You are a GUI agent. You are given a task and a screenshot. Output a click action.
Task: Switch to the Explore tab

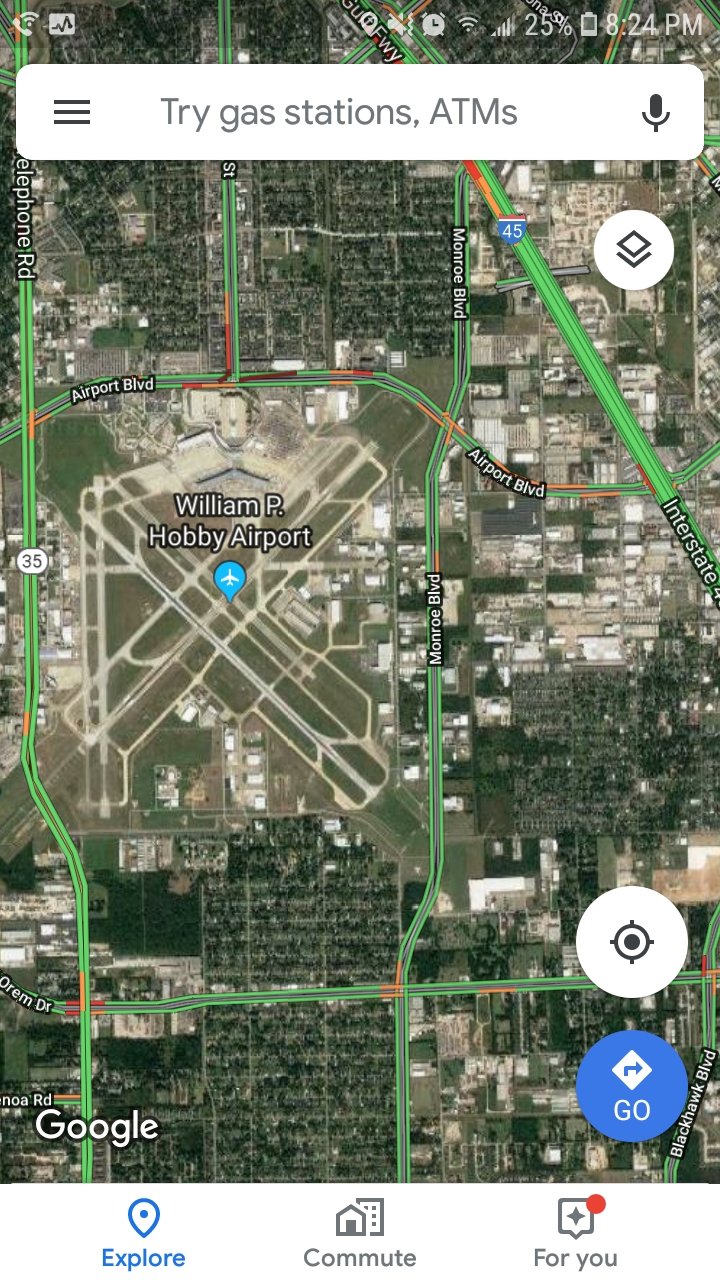(144, 1234)
